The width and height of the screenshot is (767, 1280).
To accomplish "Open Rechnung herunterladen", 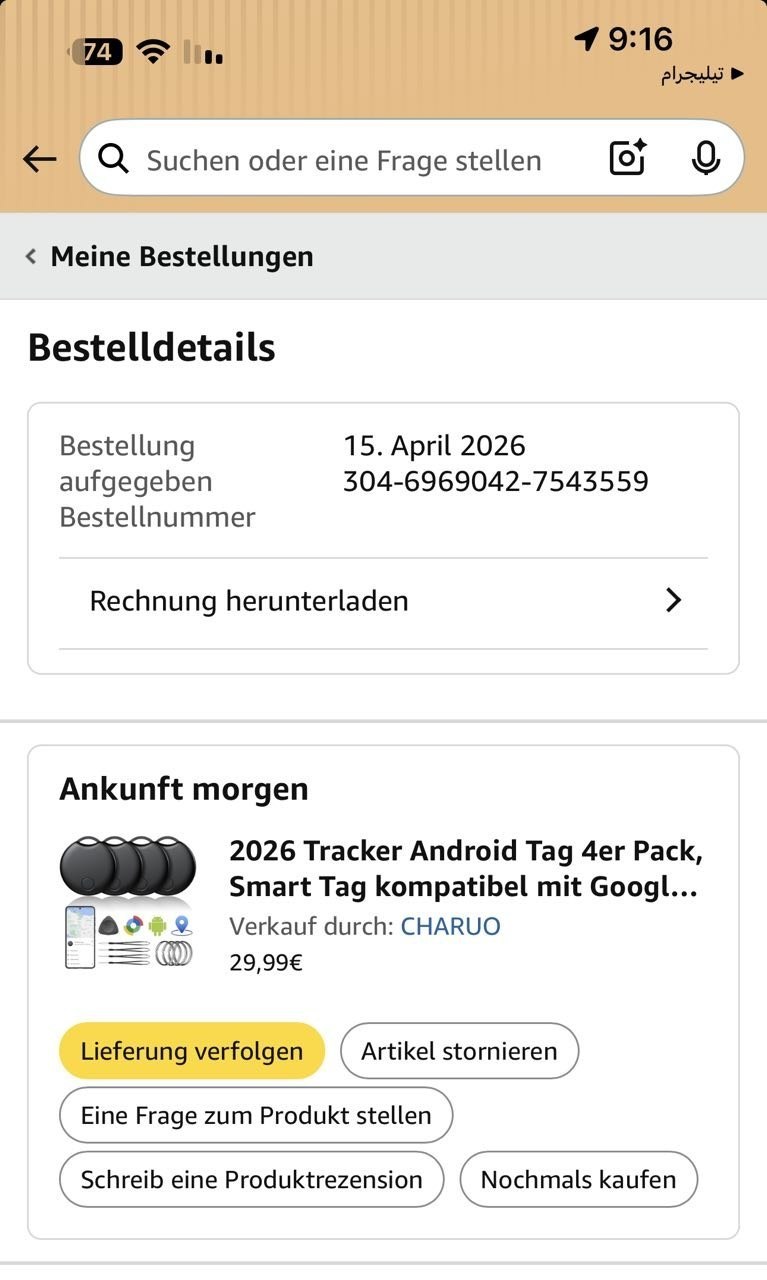I will click(x=383, y=601).
